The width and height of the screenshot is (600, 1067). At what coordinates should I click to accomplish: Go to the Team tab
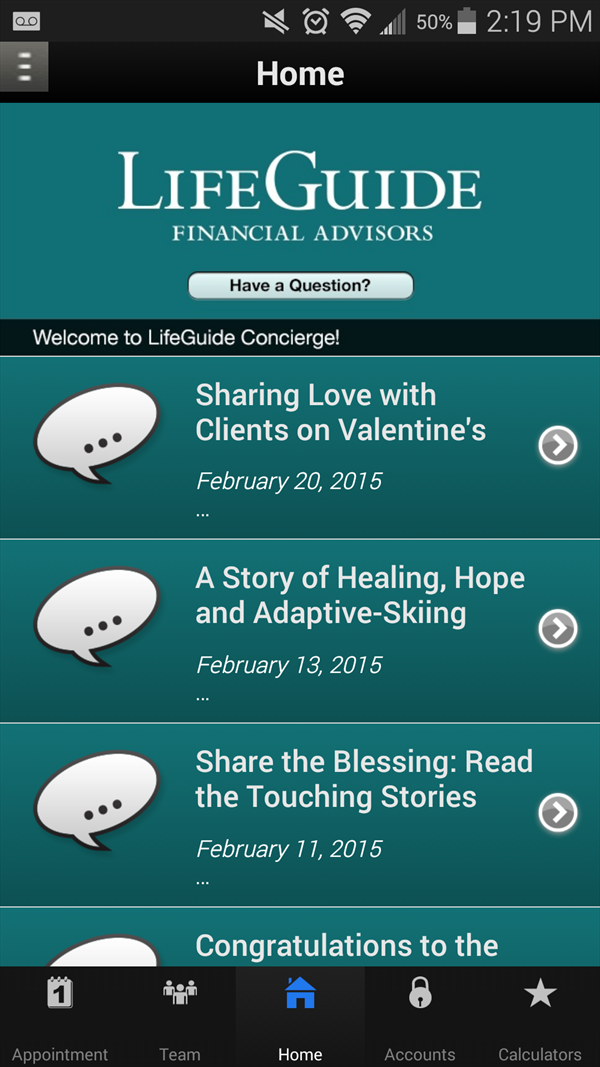coord(180,1017)
